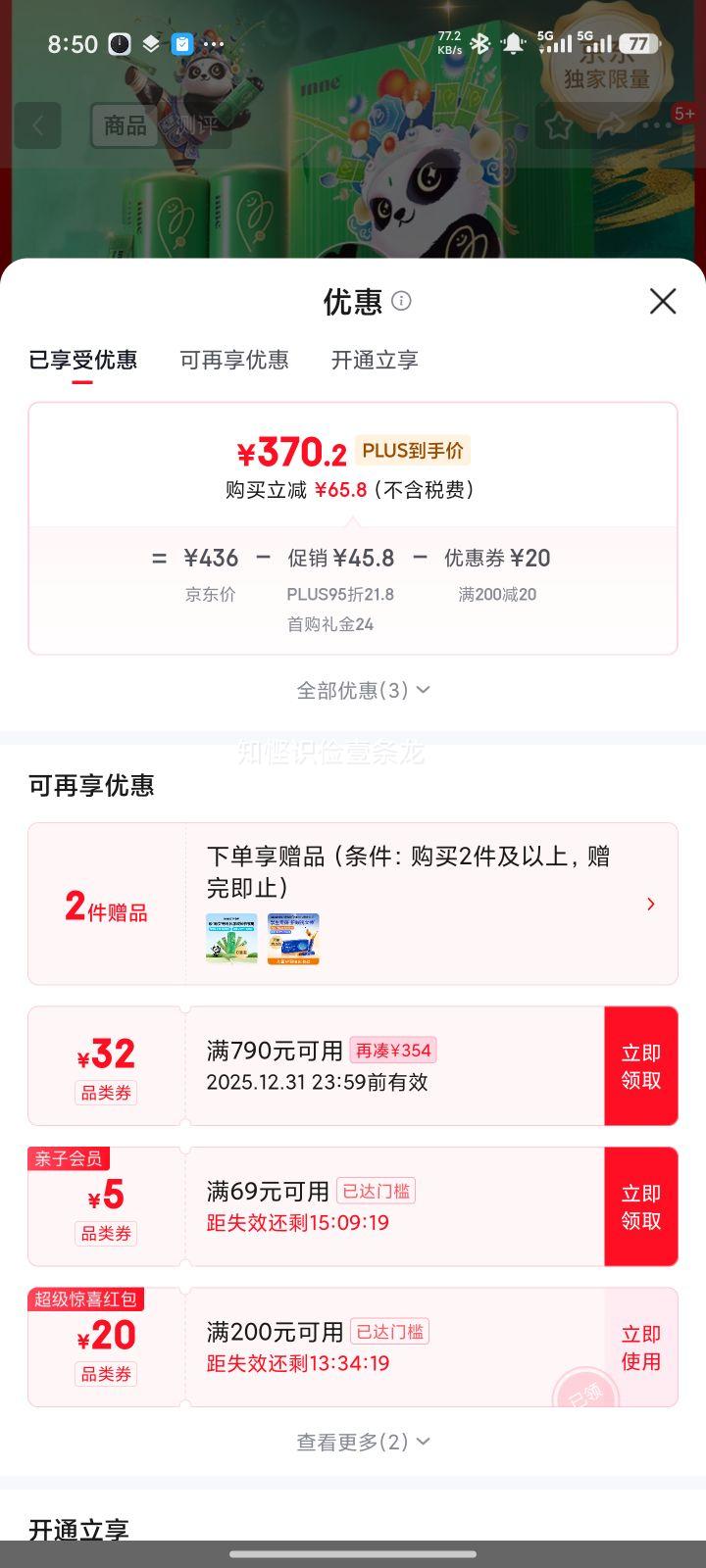Tap the notification bell in status bar
The height and width of the screenshot is (1568, 706).
click(x=511, y=43)
